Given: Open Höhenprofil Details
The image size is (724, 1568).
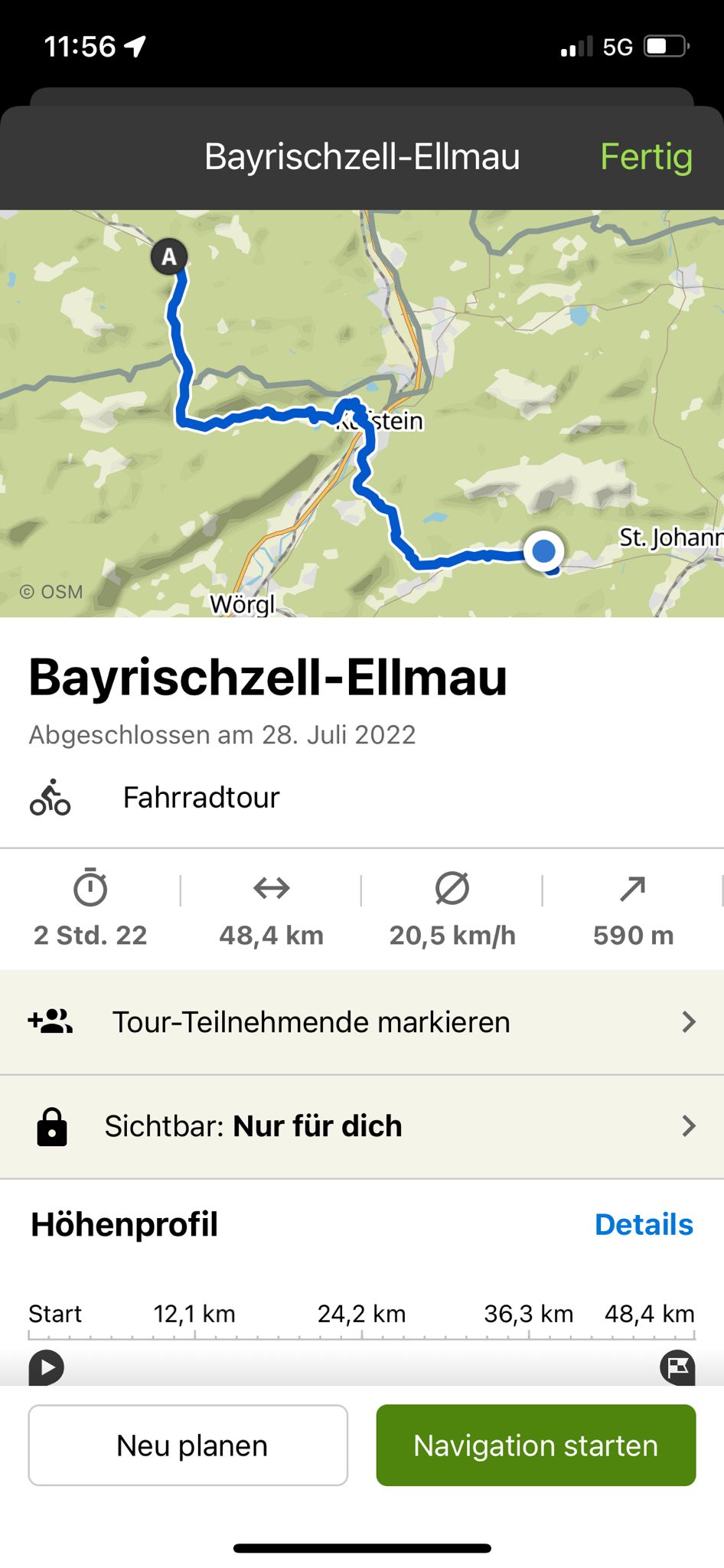Looking at the screenshot, I should [x=644, y=1224].
